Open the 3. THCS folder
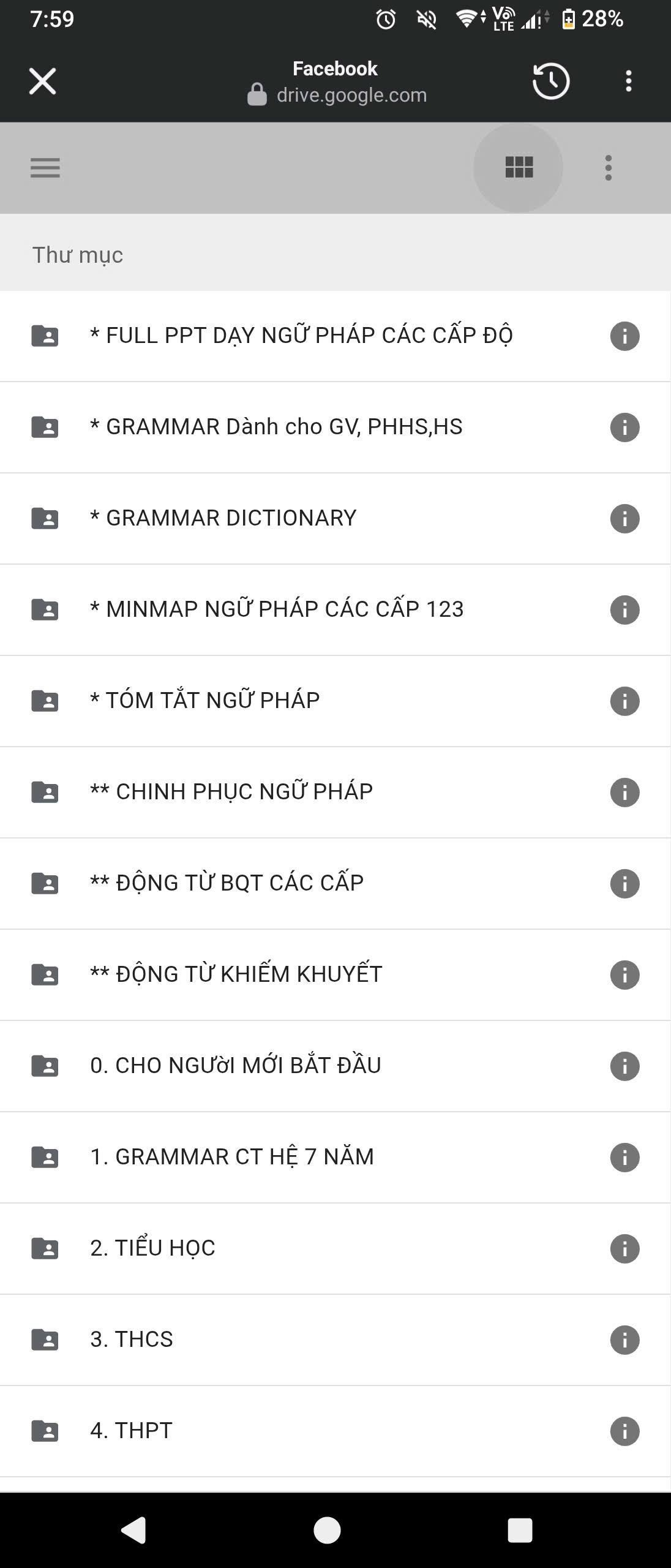Screen dimensions: 671x1568 tap(132, 1340)
